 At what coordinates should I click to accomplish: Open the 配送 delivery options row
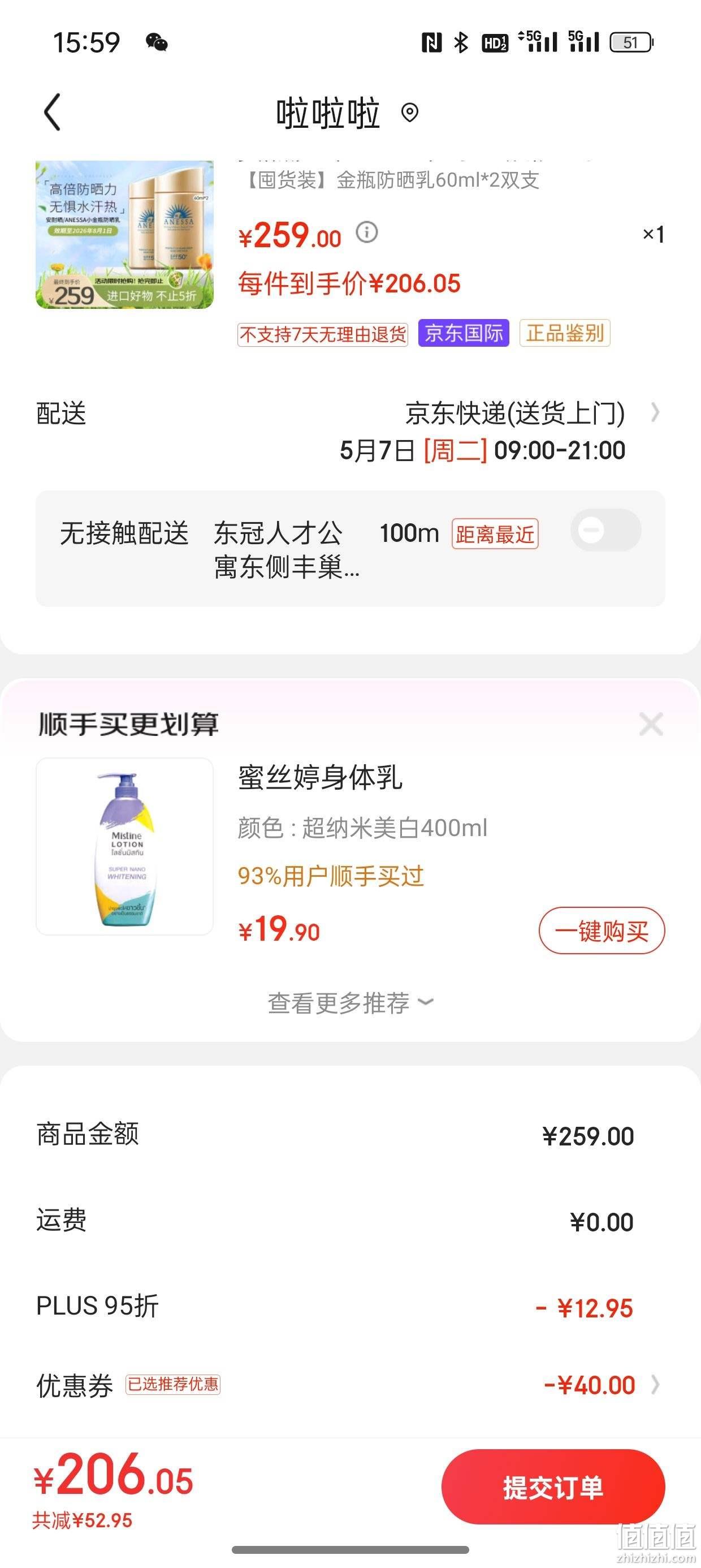coord(350,432)
